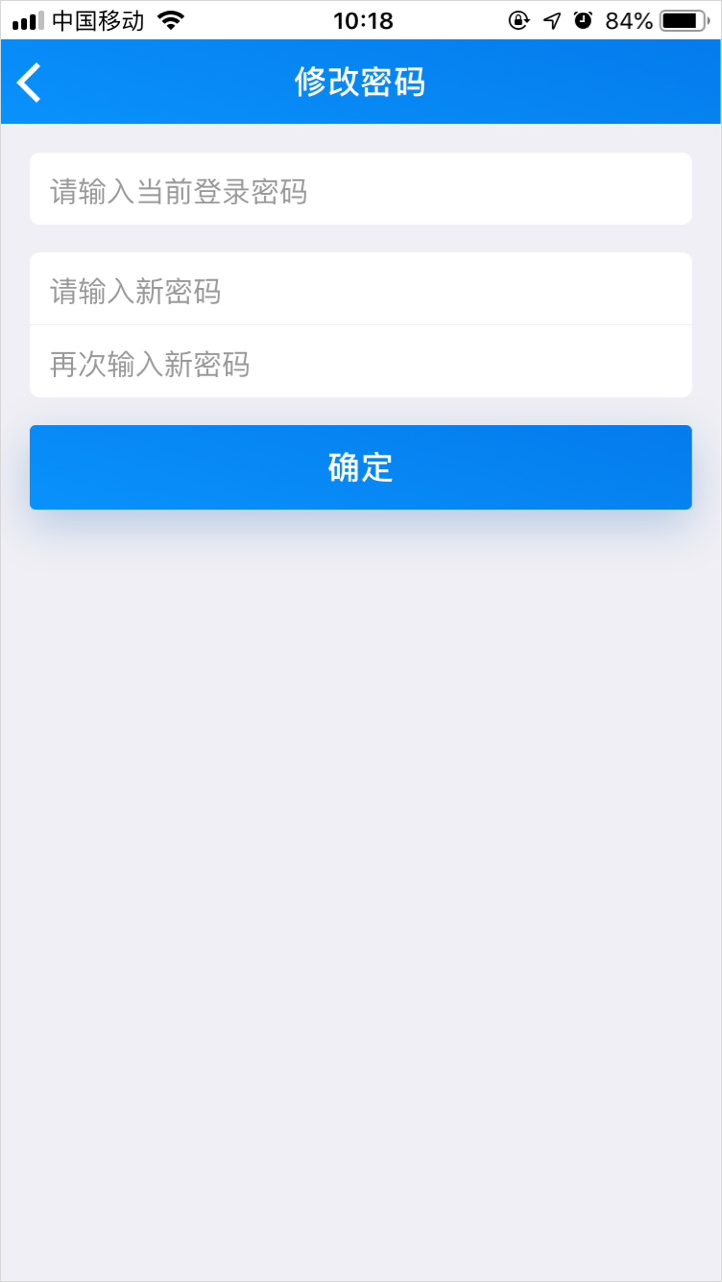Tap the current login password field
722x1282 pixels.
tap(361, 189)
